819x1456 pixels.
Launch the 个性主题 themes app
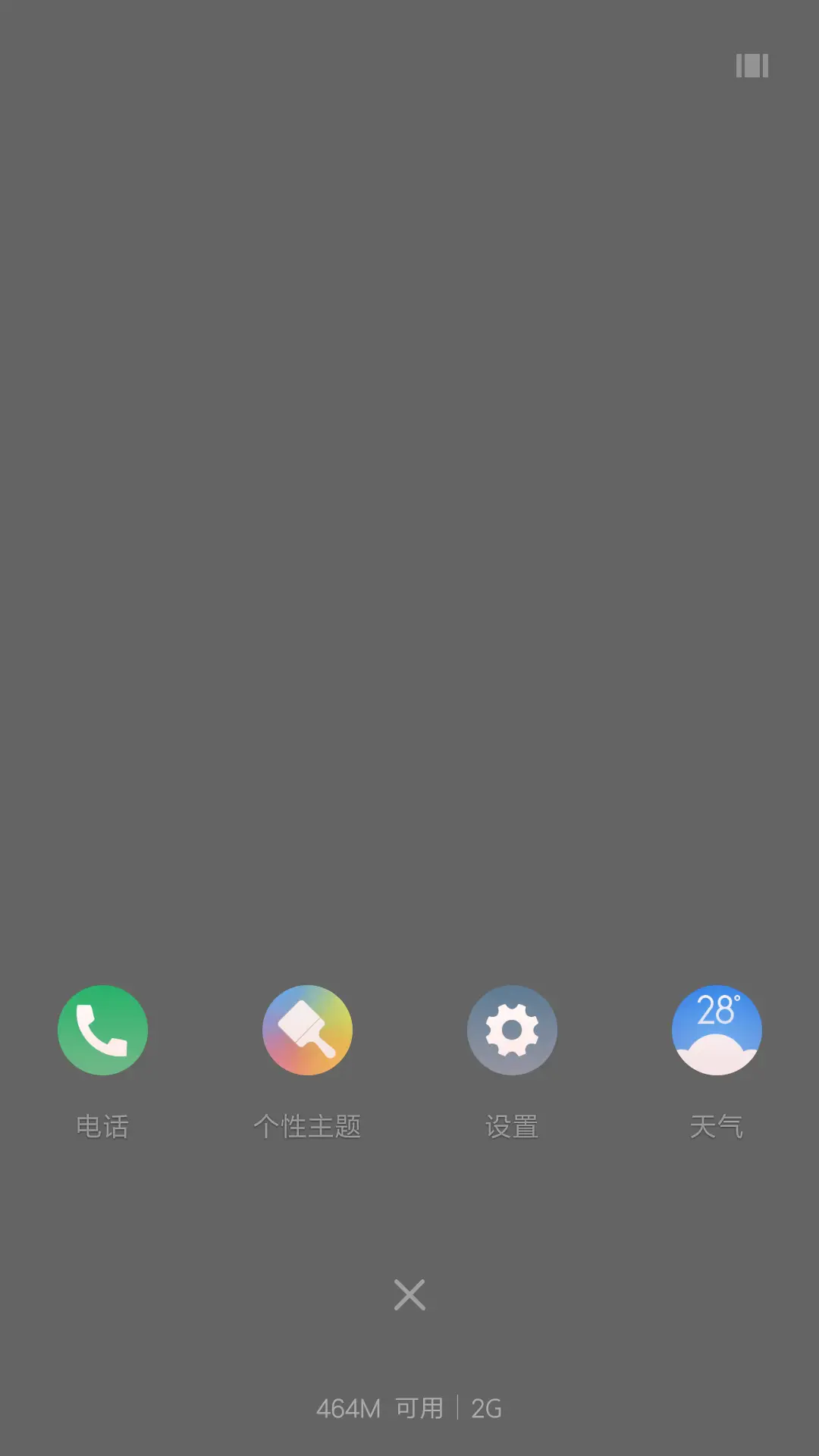click(307, 1030)
